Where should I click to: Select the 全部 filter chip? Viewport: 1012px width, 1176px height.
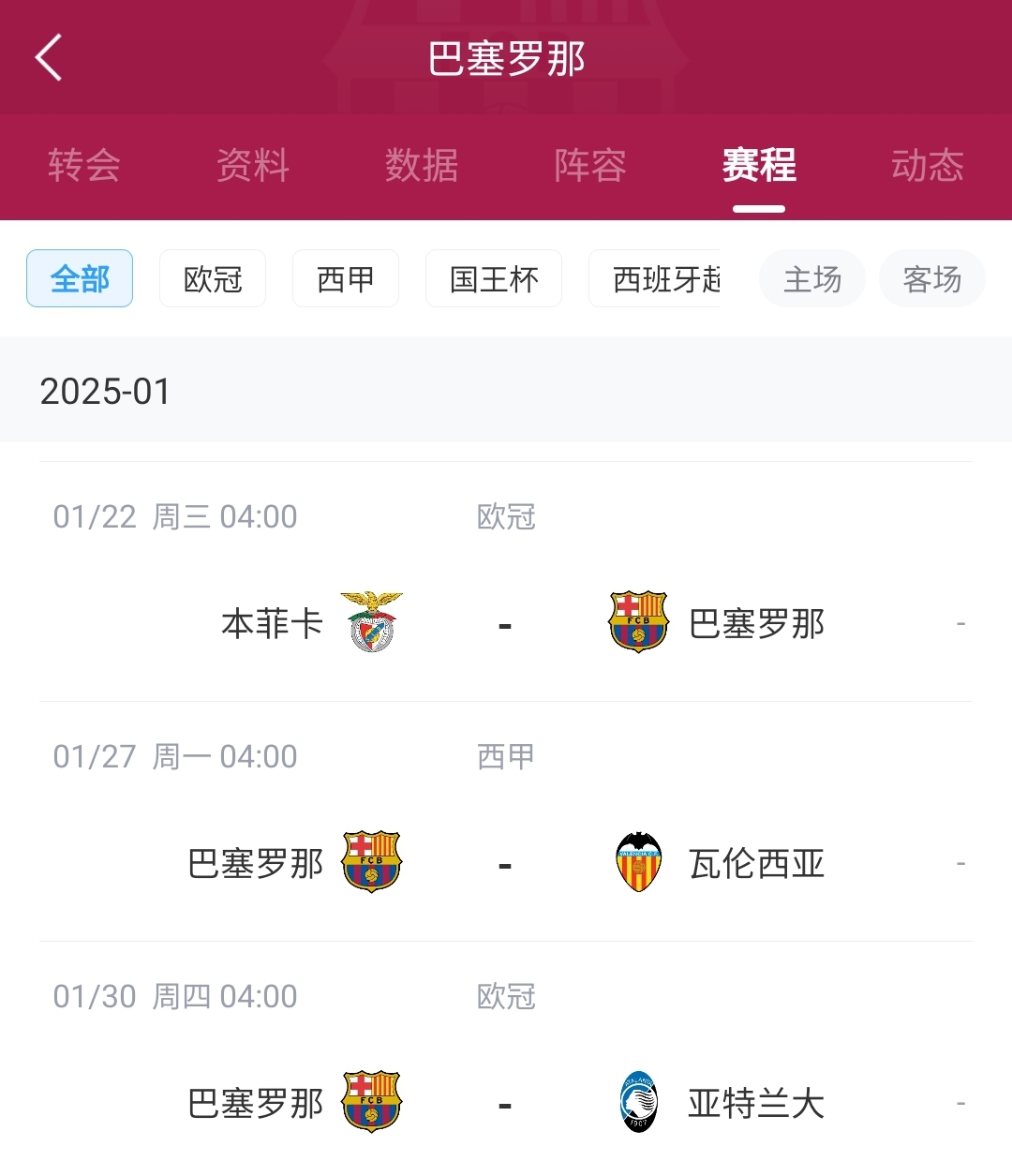click(x=80, y=278)
